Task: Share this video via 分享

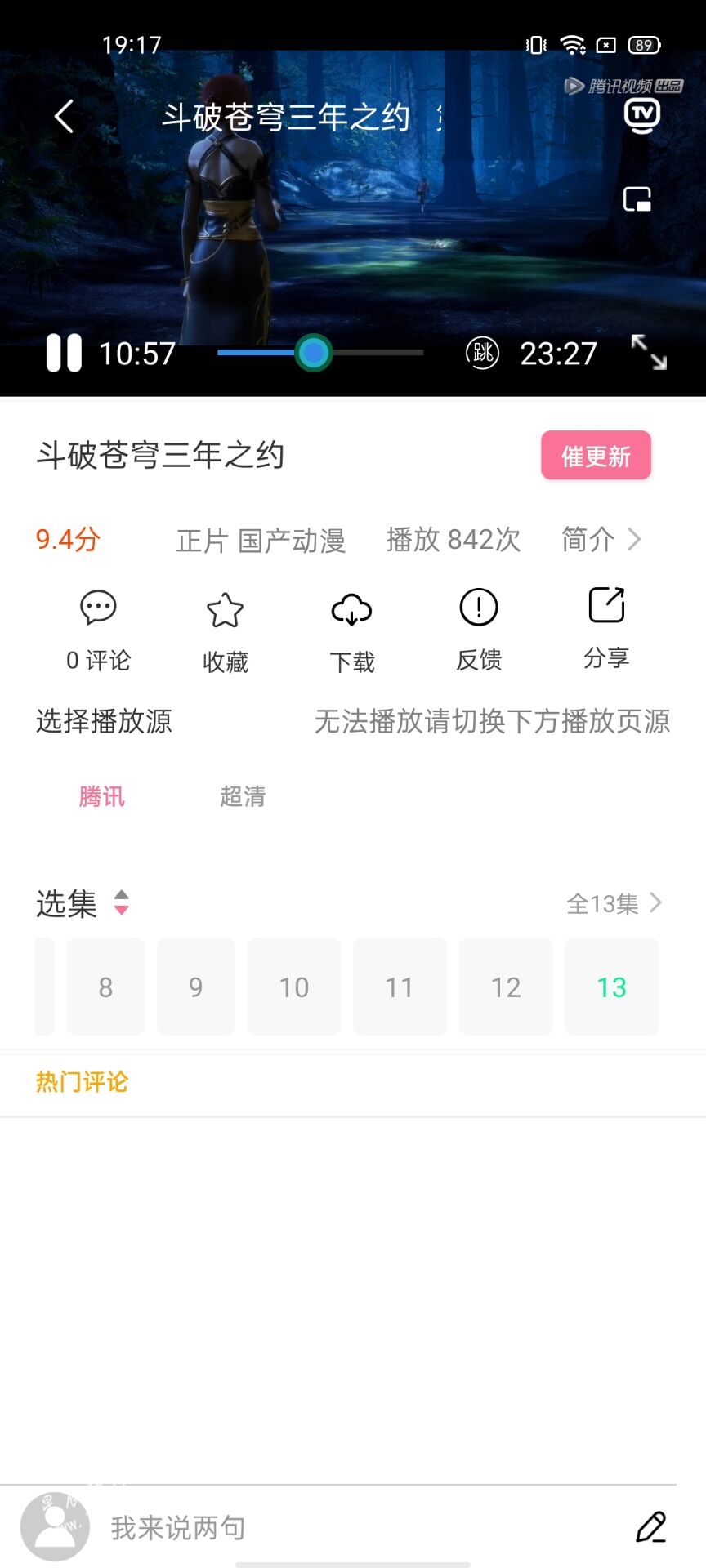Action: (606, 607)
